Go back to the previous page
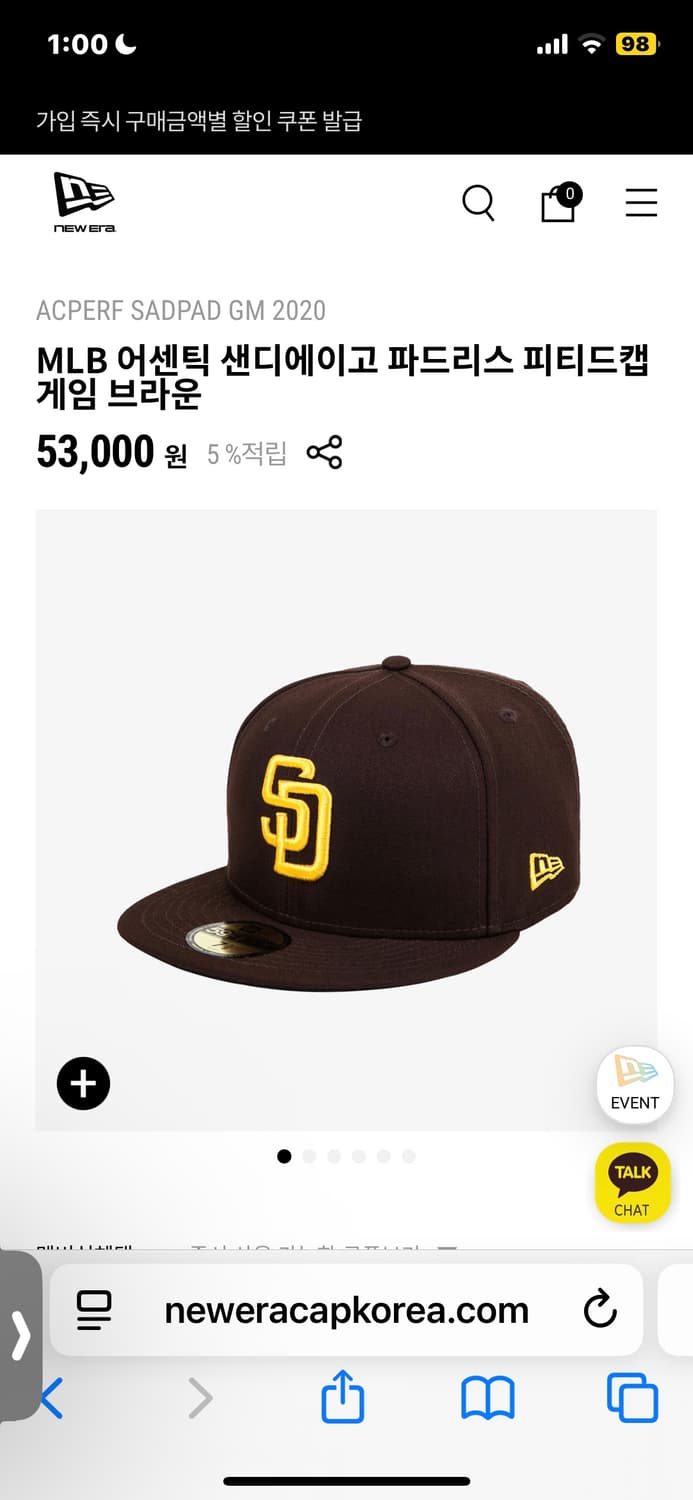This screenshot has height=1500, width=693. coord(52,1398)
